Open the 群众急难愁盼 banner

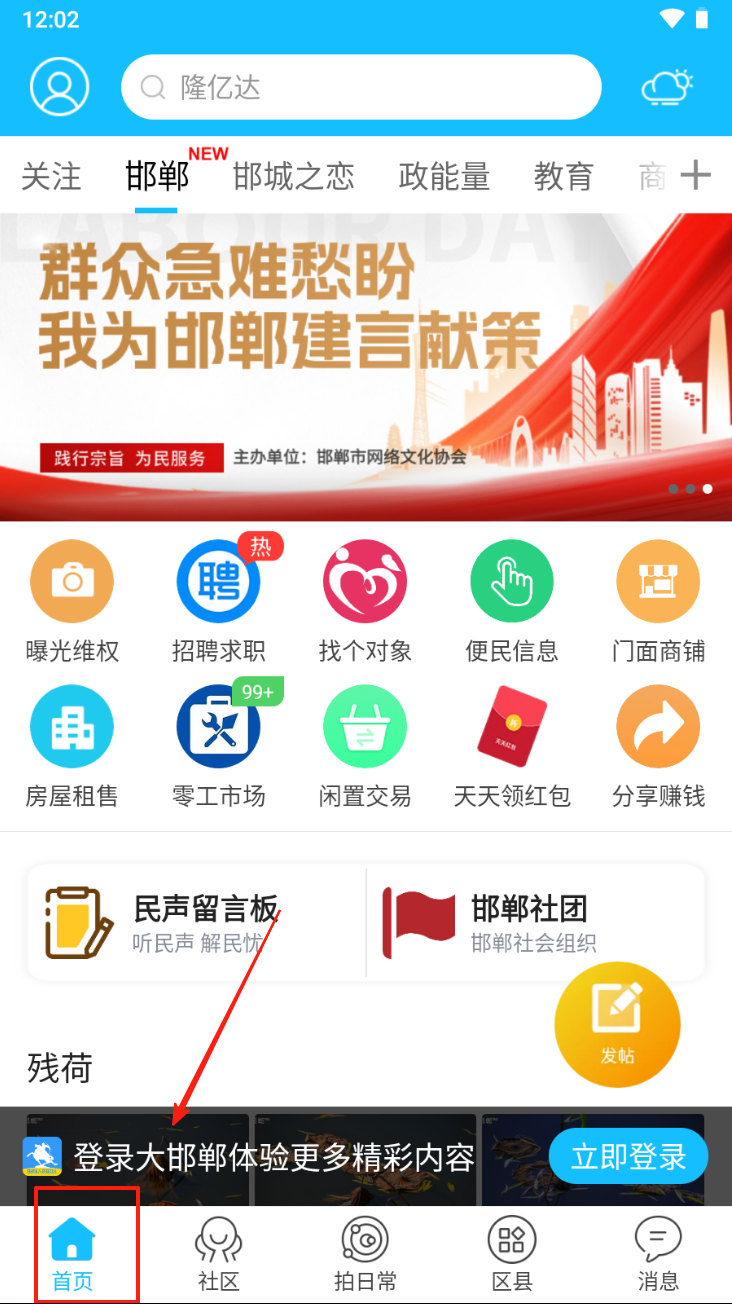366,366
